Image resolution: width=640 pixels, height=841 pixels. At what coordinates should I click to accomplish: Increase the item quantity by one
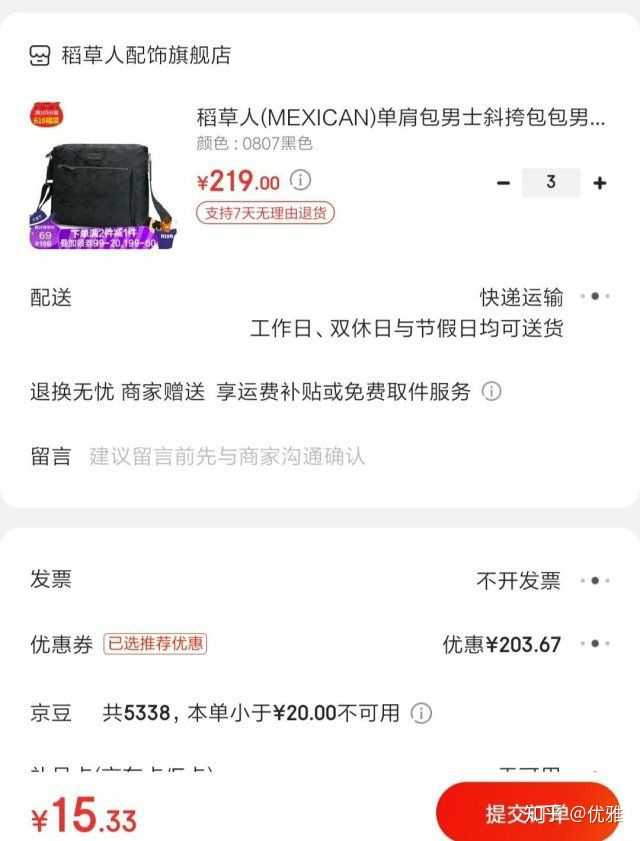pos(599,182)
